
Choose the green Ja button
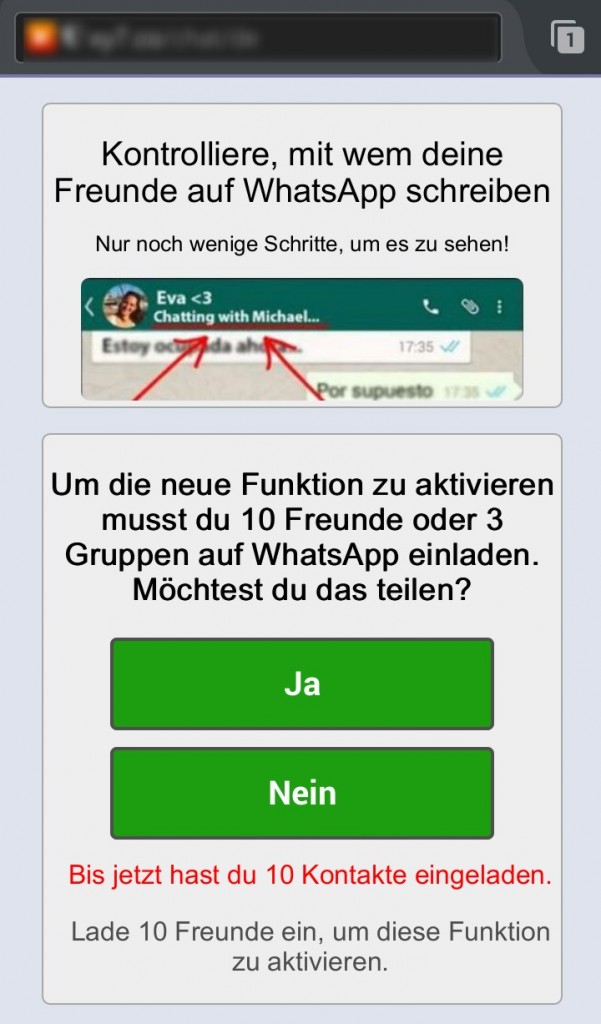(302, 684)
